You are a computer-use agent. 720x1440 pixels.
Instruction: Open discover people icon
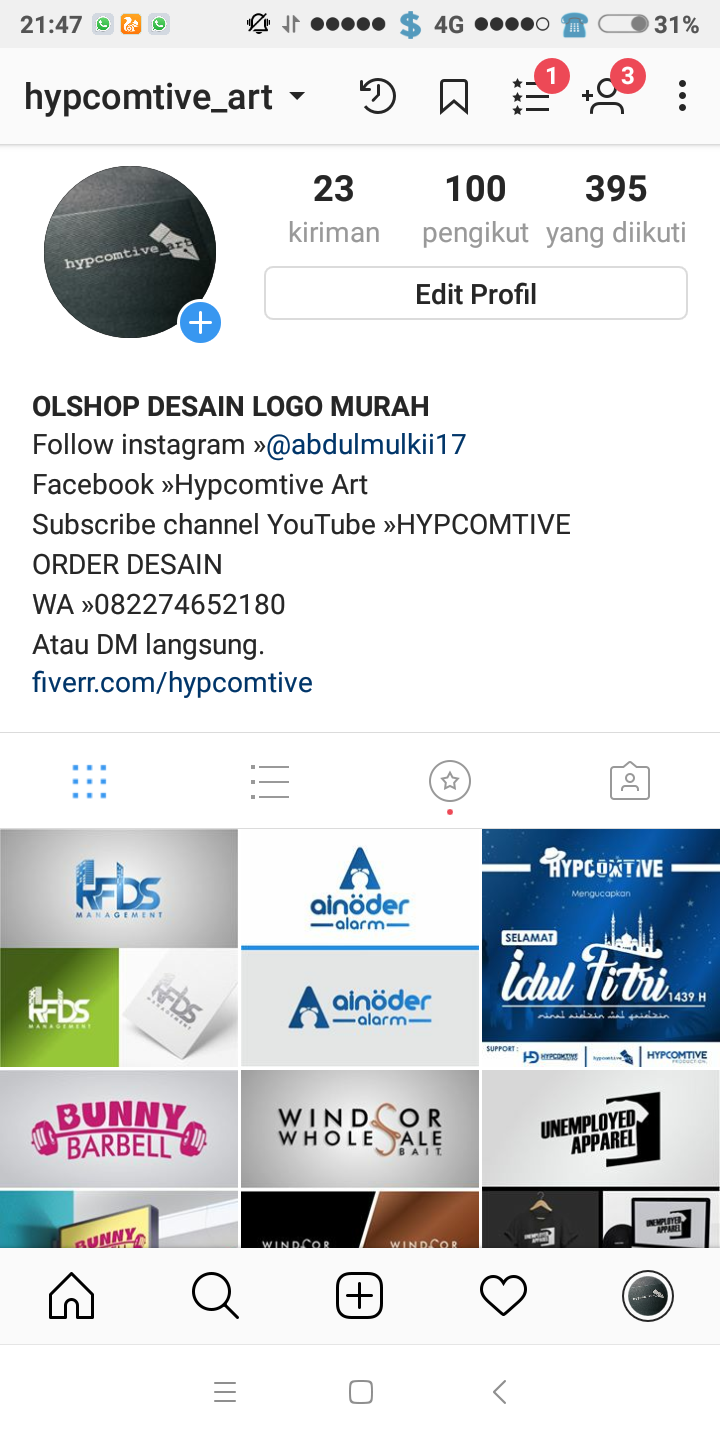coord(606,97)
